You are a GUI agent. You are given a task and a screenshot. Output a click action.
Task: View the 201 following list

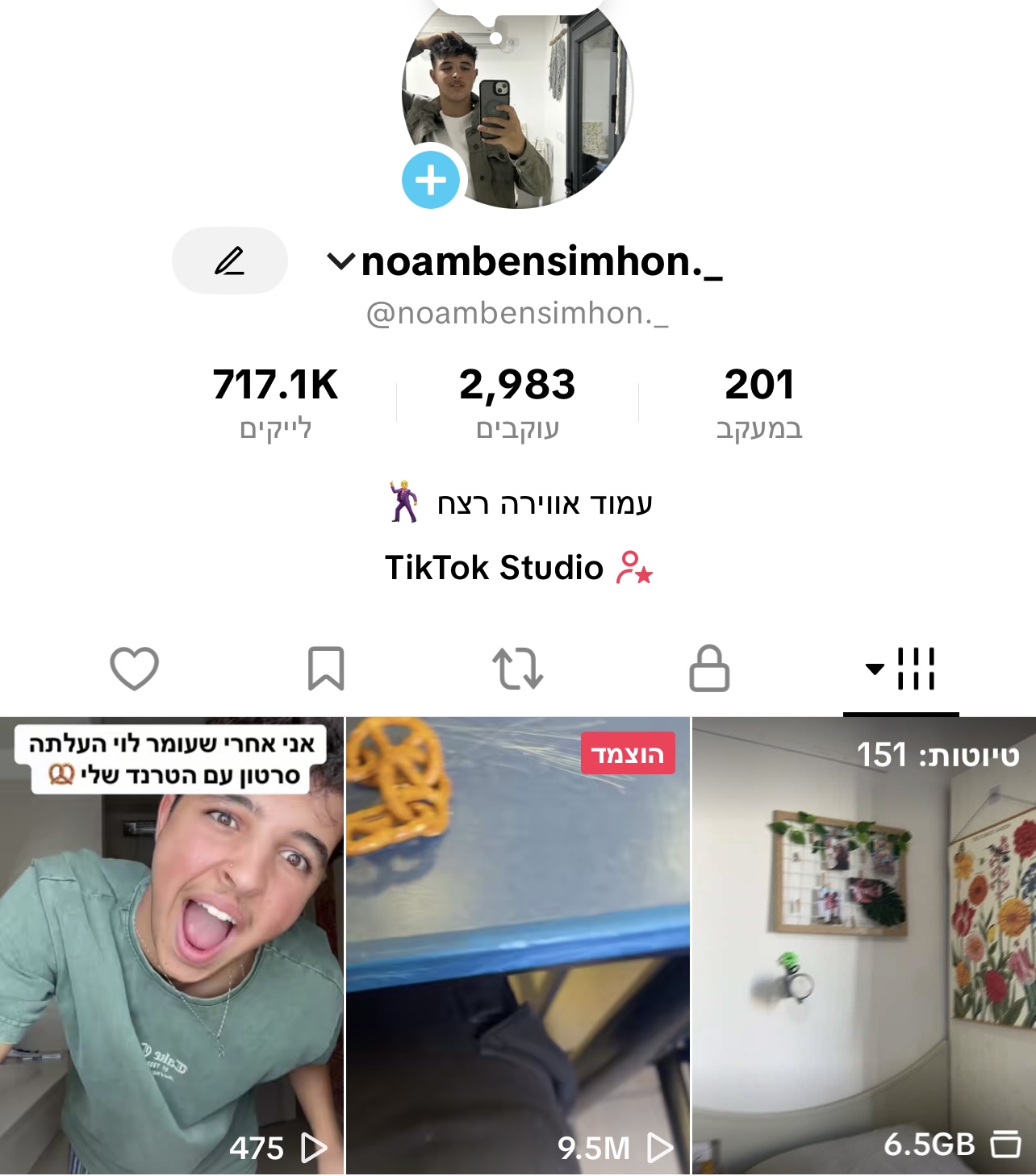(758, 401)
